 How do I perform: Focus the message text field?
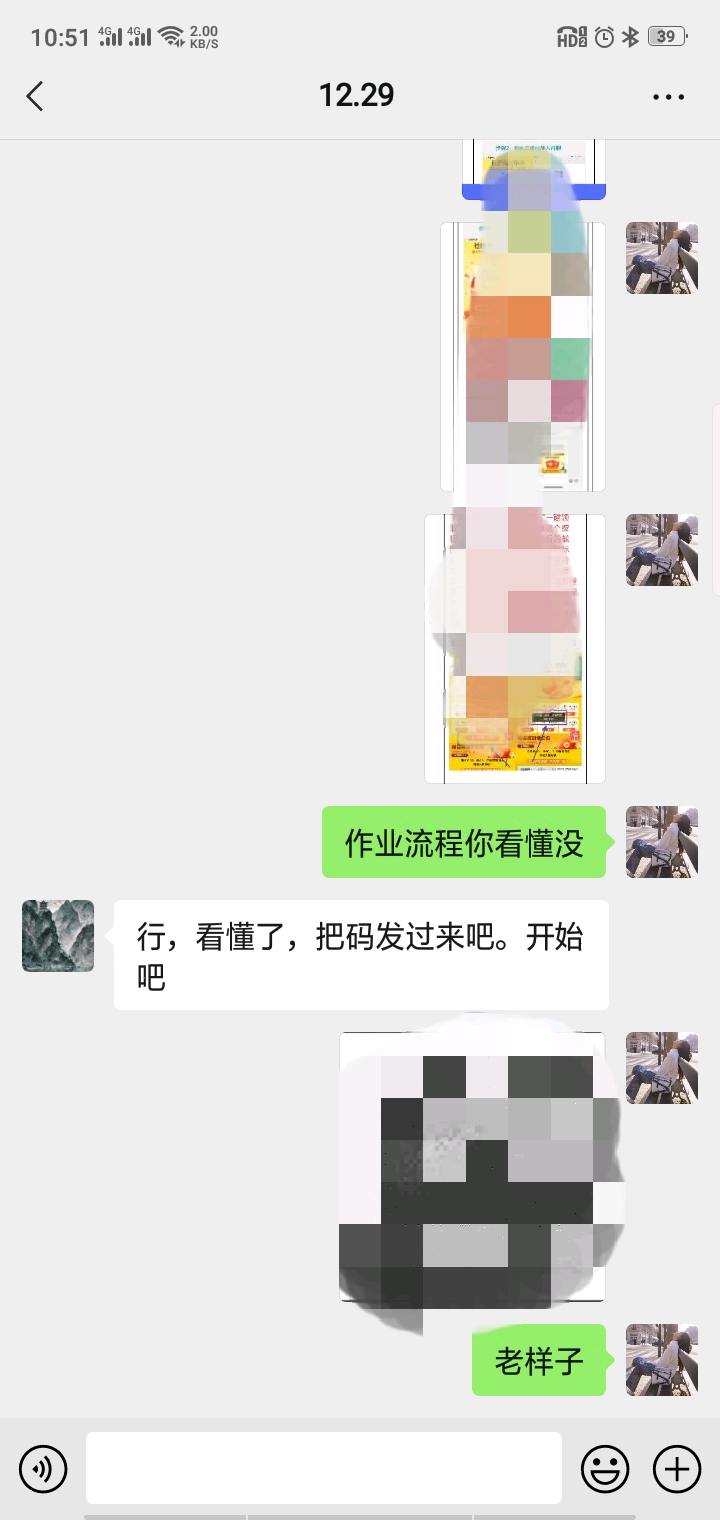323,1468
